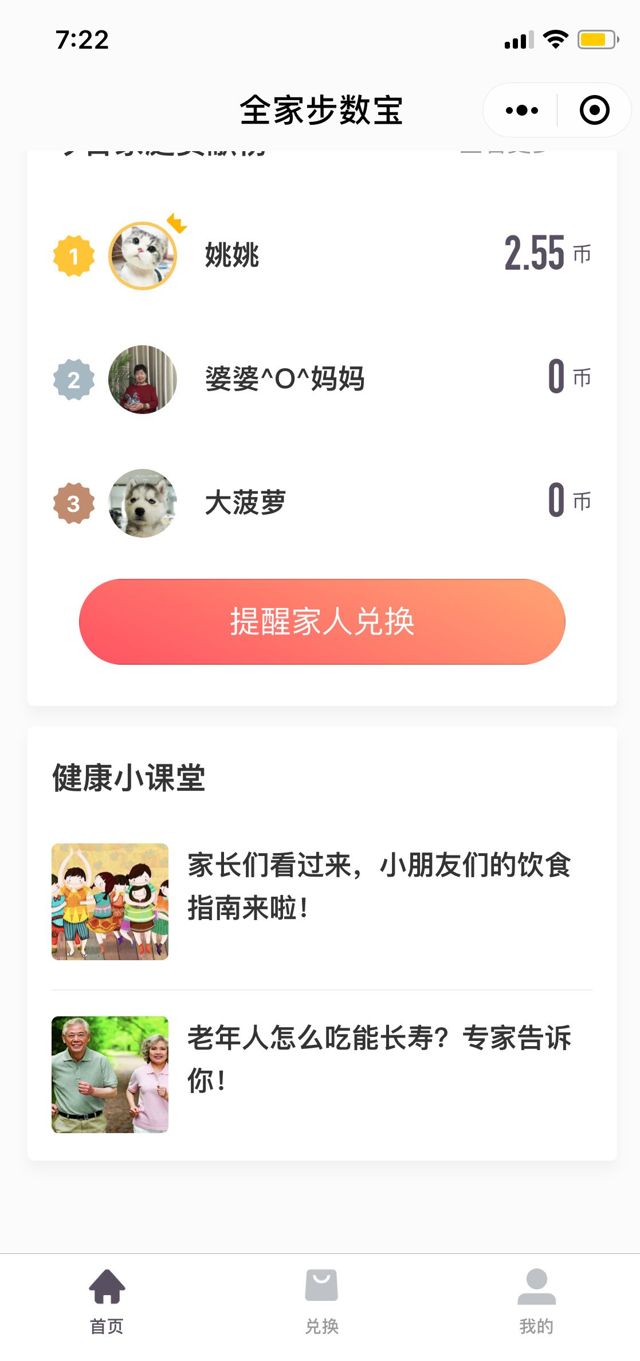
Task: Go to the 兑换 tab
Action: 322,1300
